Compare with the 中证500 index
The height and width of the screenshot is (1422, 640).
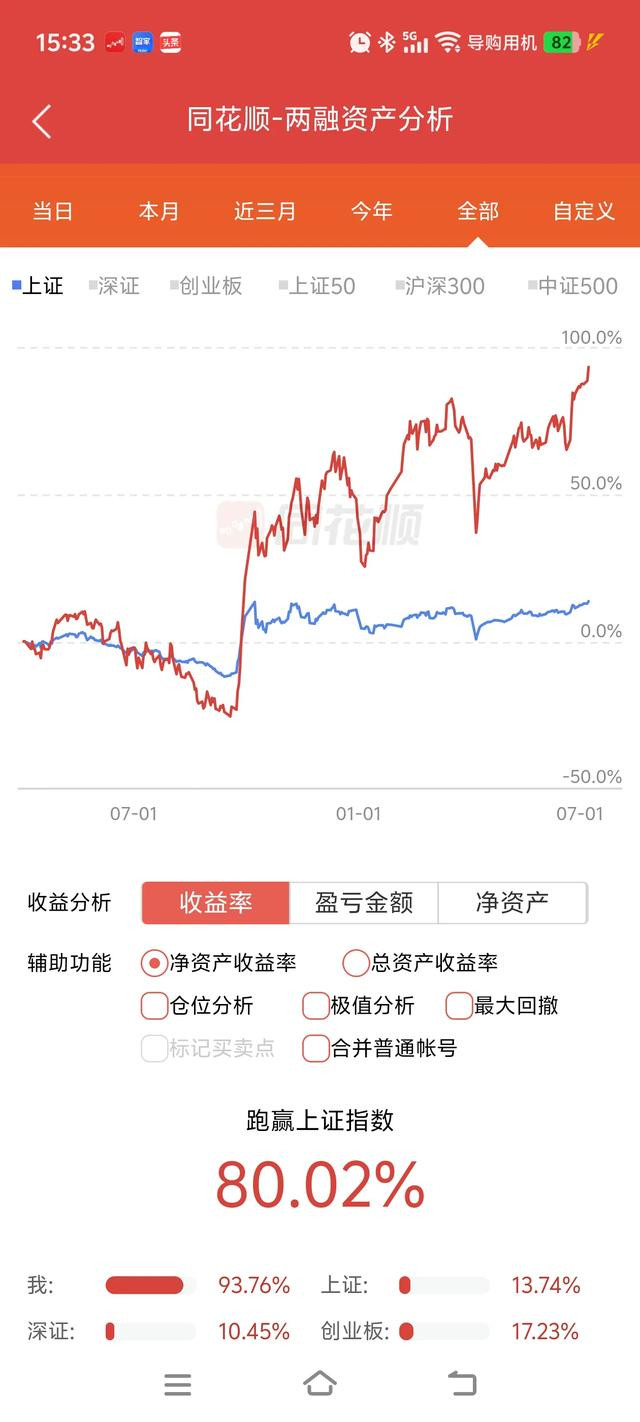tap(573, 286)
